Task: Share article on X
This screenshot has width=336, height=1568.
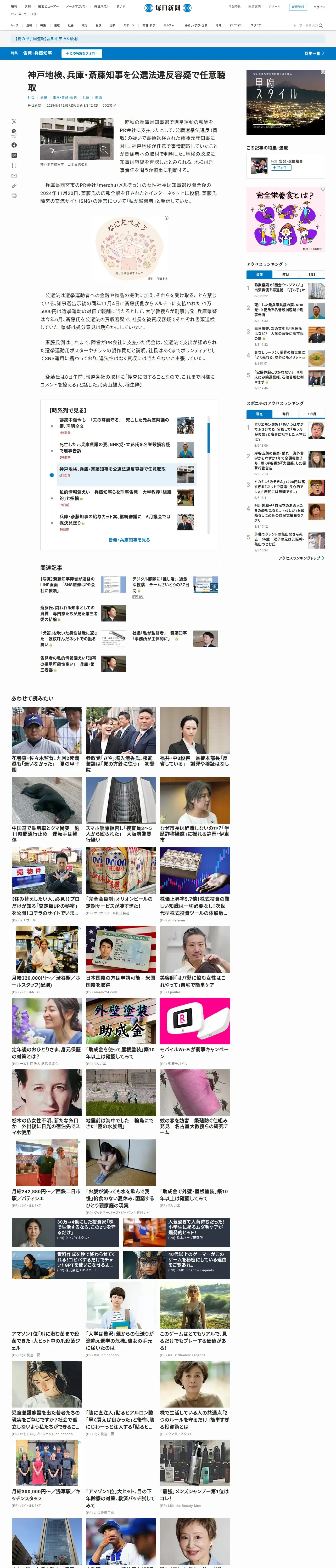Action: coord(14,122)
